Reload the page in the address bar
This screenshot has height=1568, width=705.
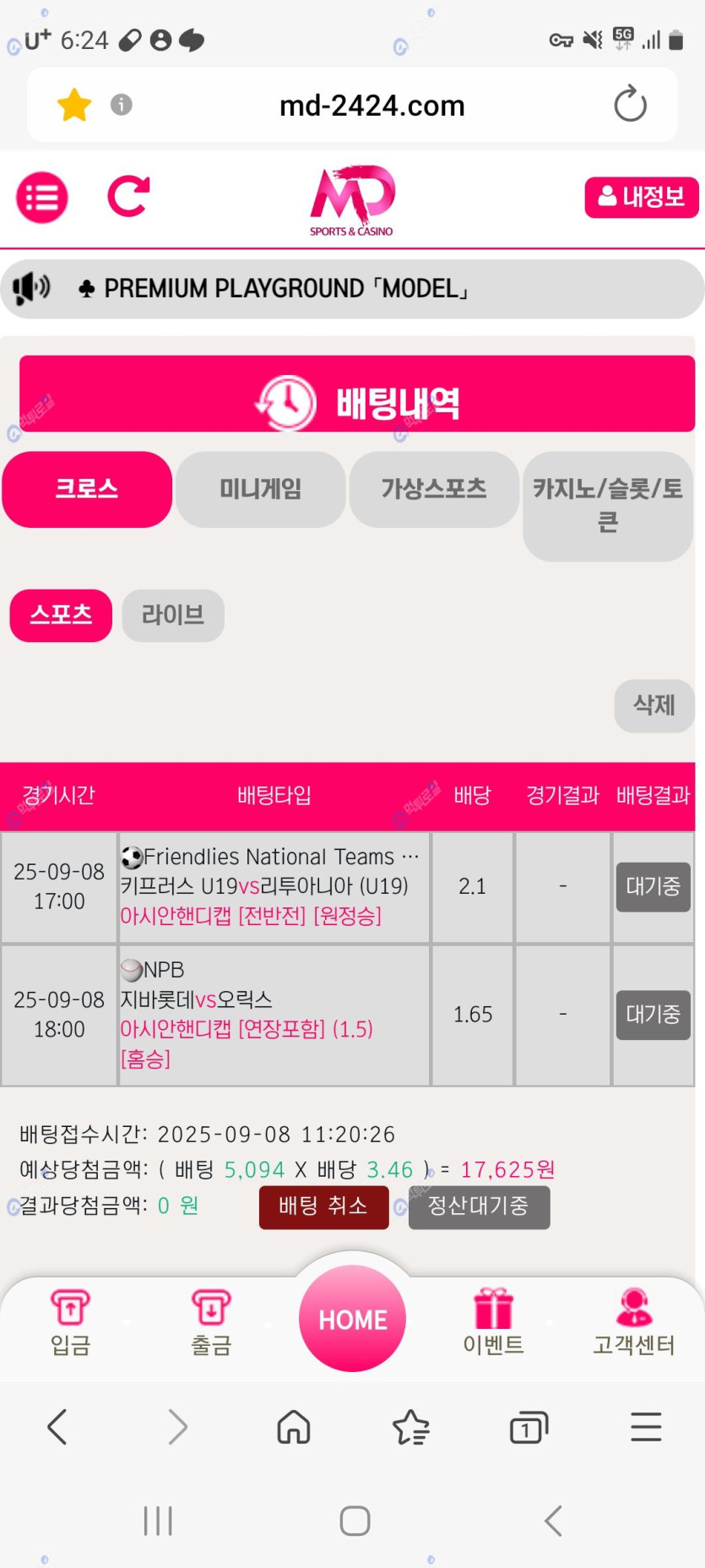click(630, 105)
